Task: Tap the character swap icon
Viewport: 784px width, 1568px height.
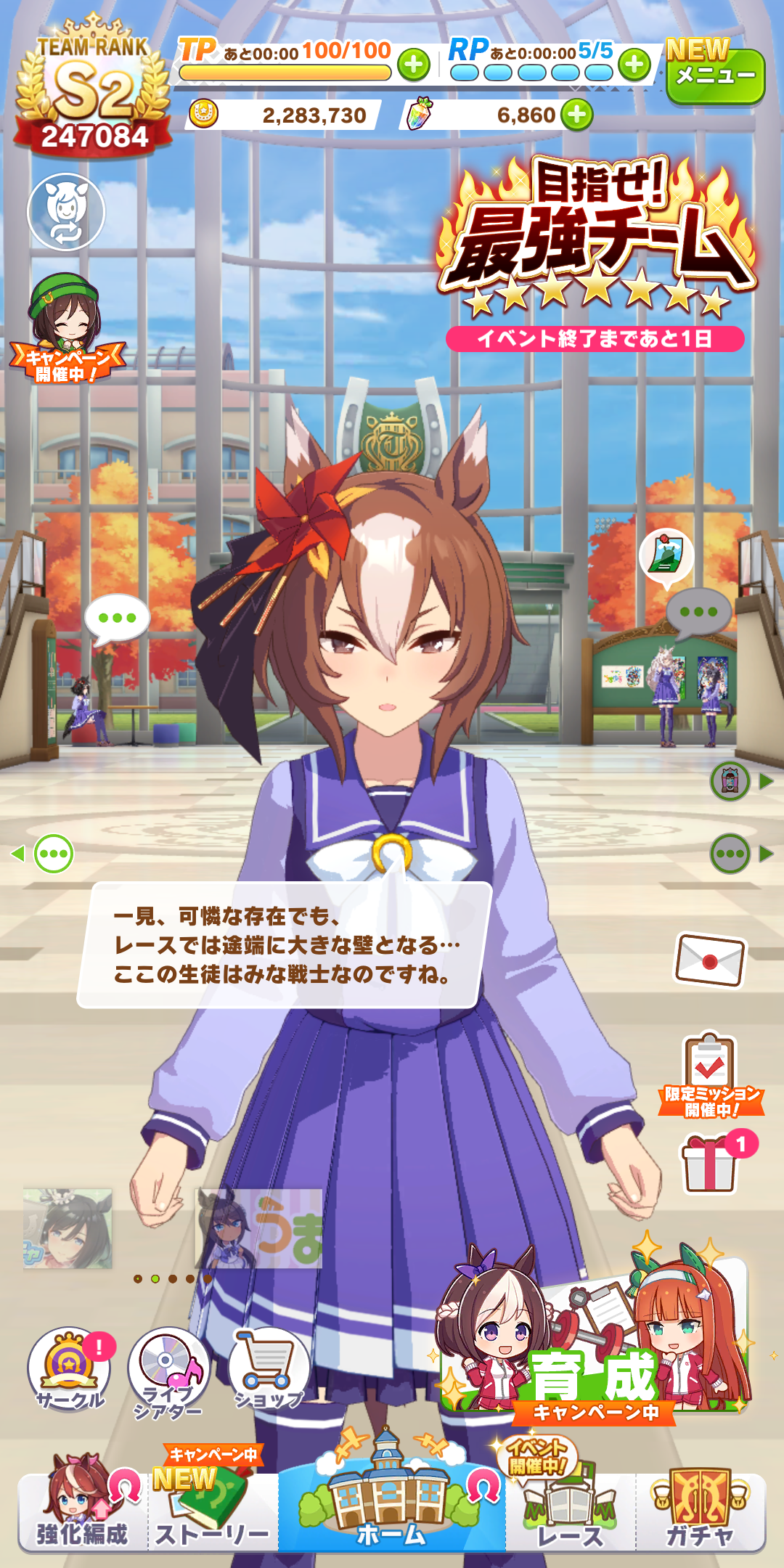Action: tap(66, 212)
